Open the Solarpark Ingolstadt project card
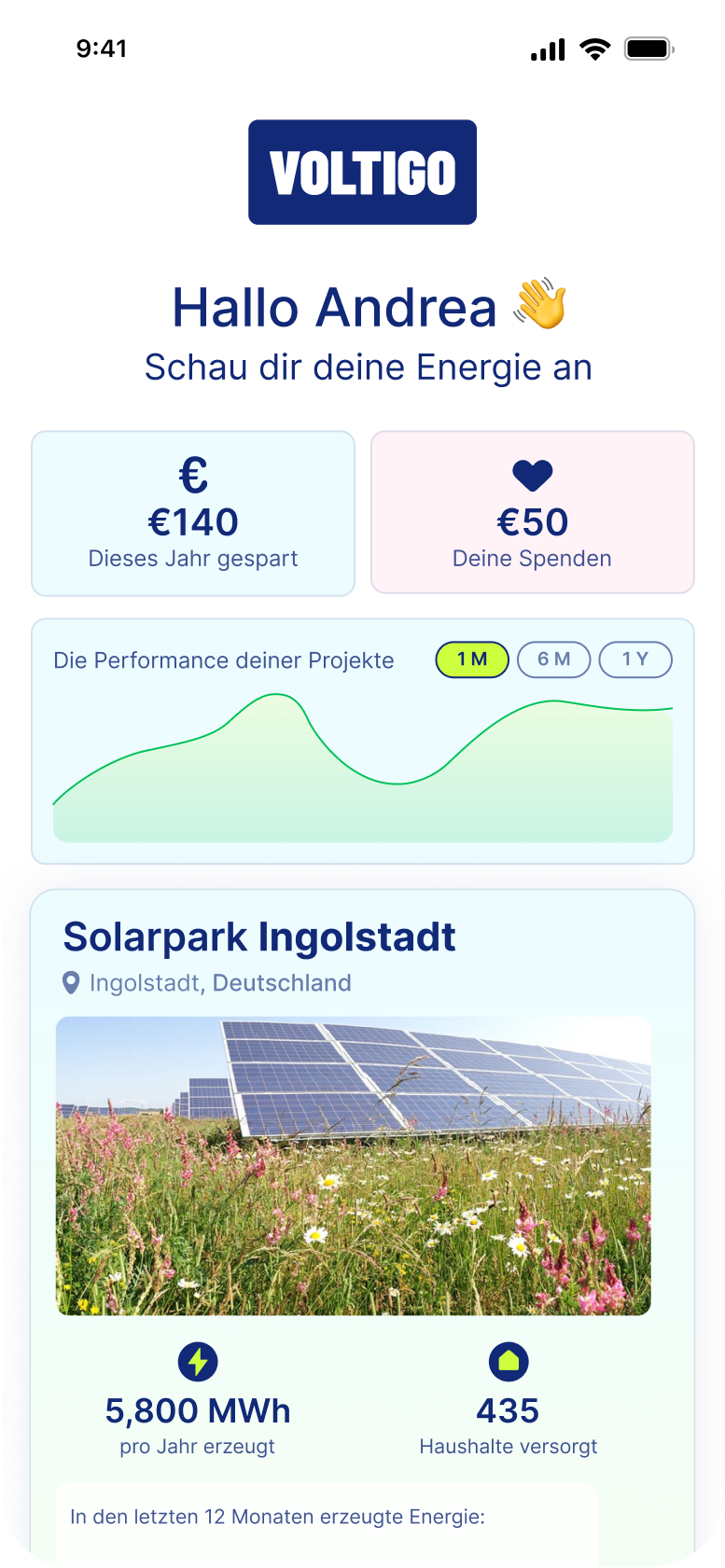 click(259, 937)
